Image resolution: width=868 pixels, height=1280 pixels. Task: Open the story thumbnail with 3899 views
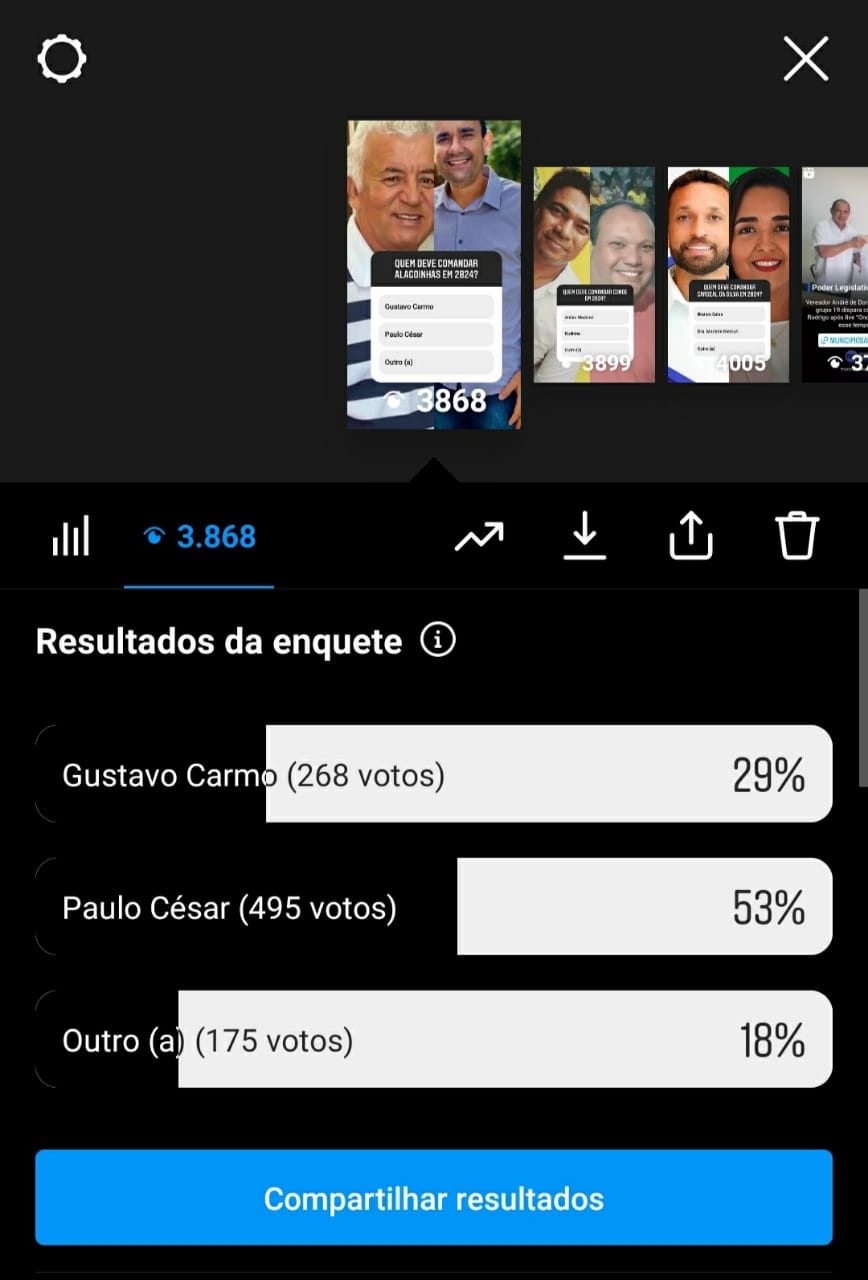point(594,274)
